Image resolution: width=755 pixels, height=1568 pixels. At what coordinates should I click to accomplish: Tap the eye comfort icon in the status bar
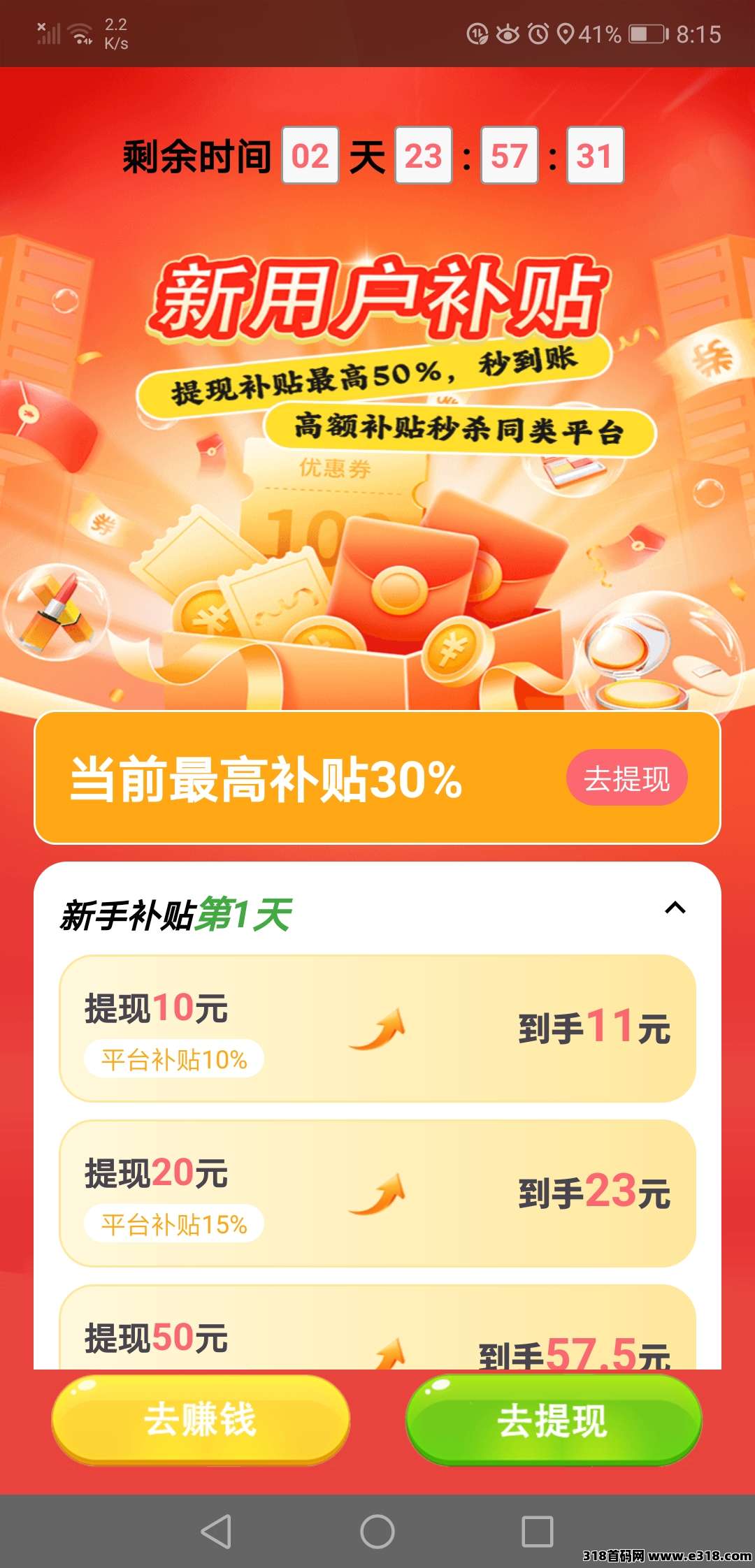pos(509,34)
